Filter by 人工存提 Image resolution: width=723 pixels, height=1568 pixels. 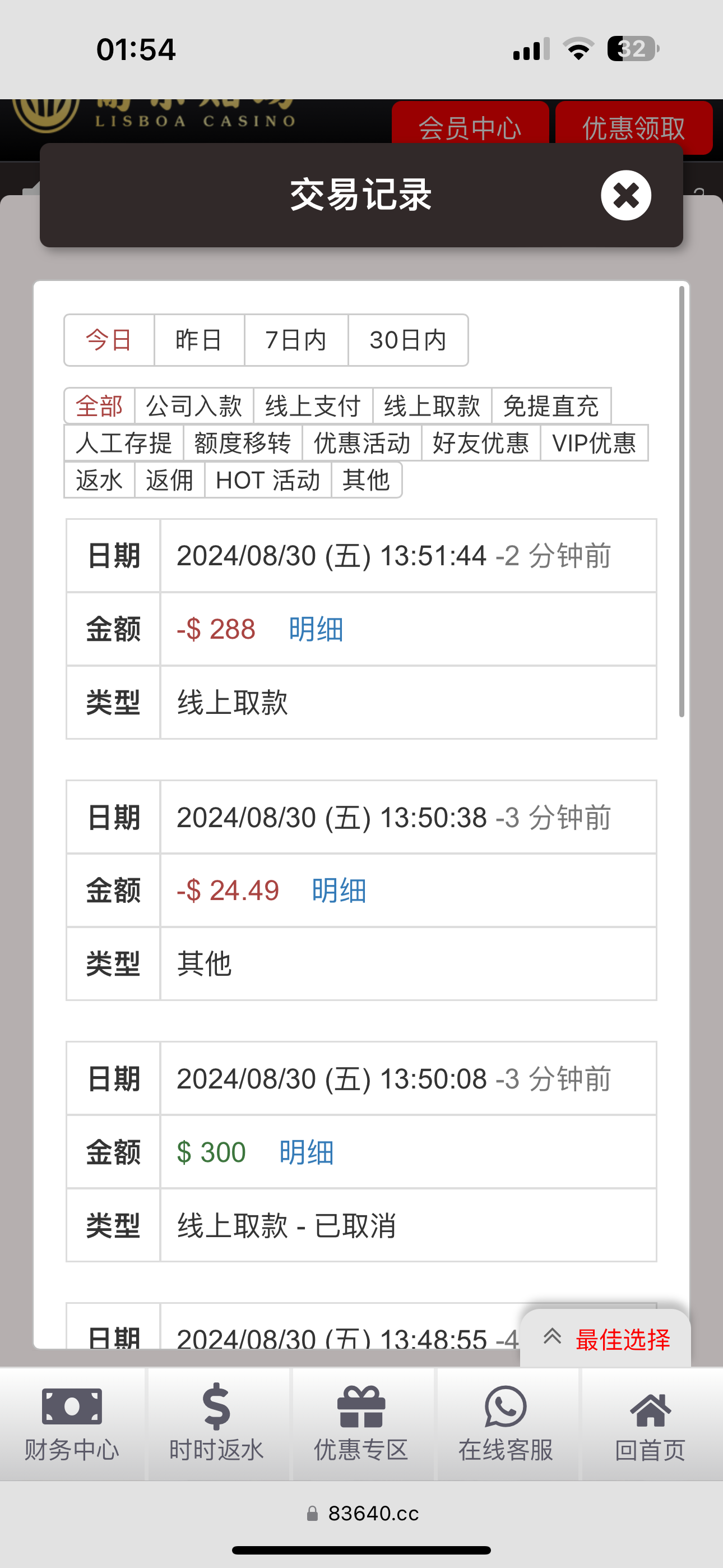click(x=123, y=443)
